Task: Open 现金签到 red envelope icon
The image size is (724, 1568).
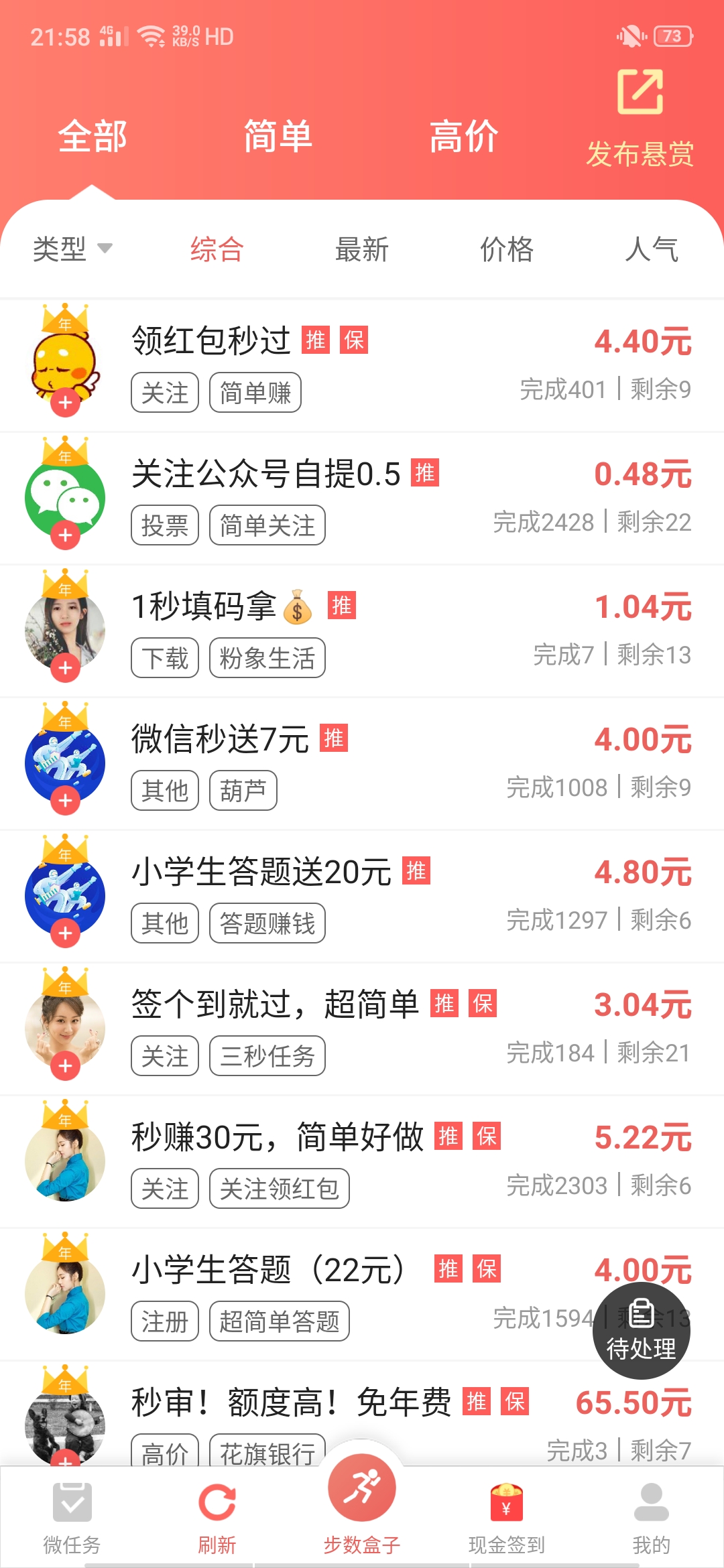Action: [506, 1501]
